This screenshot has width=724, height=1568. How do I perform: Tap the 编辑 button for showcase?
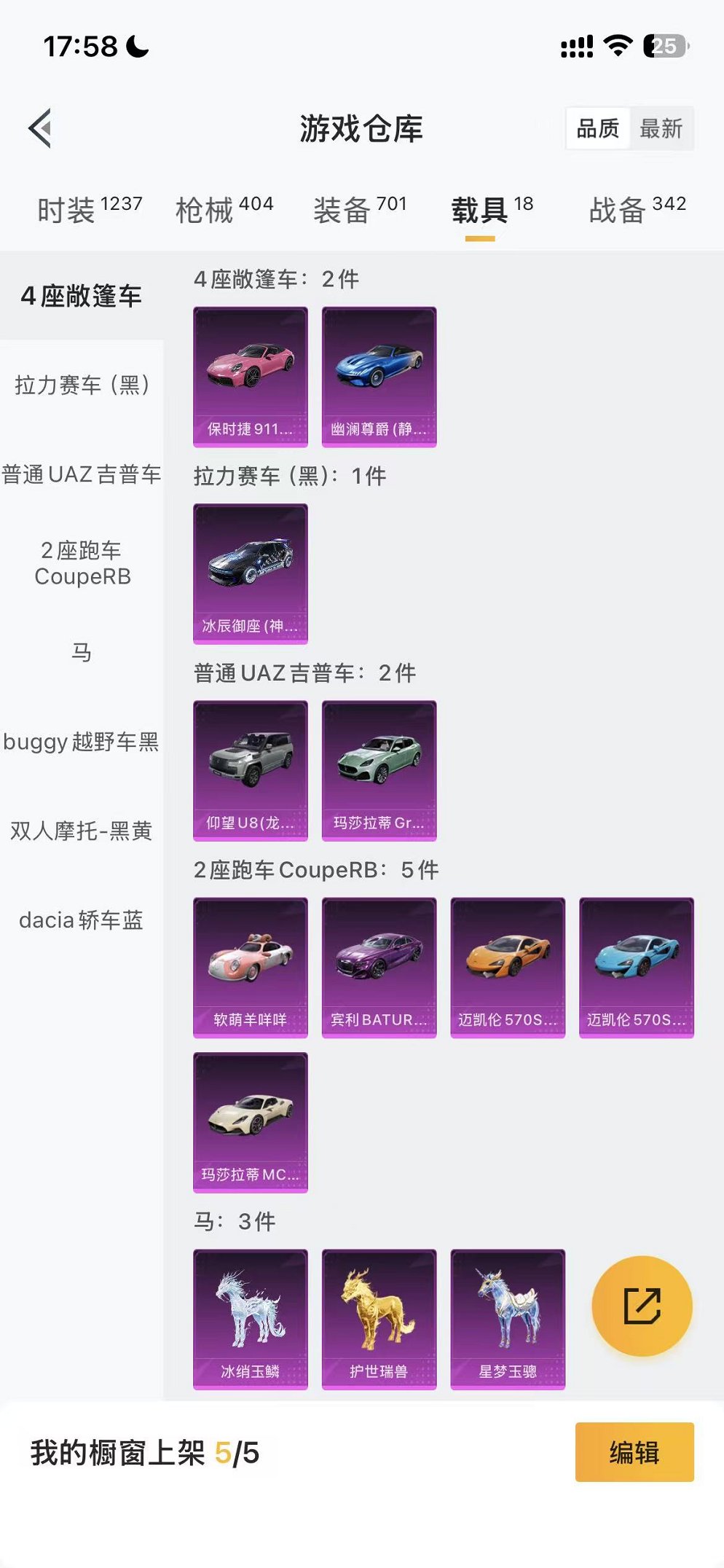(x=634, y=1452)
